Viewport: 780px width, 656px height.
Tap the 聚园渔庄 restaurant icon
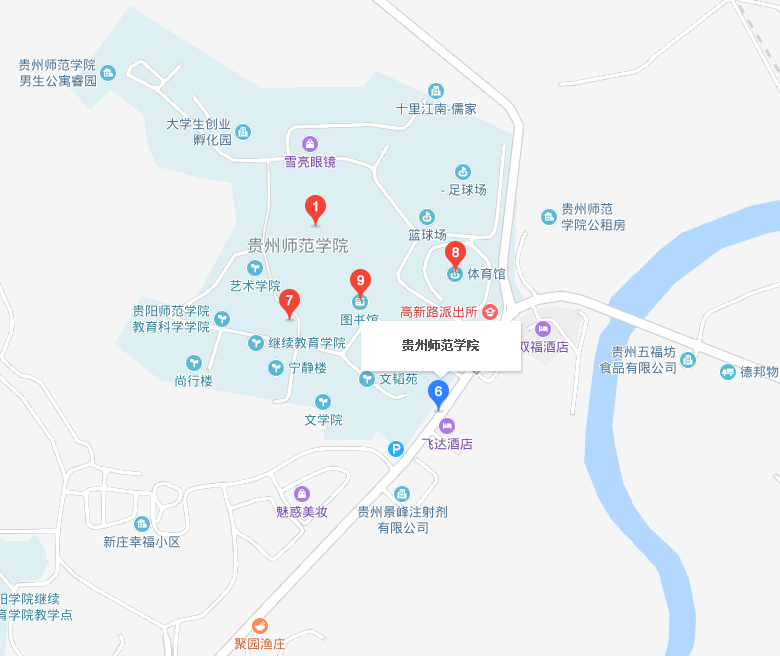click(x=260, y=625)
